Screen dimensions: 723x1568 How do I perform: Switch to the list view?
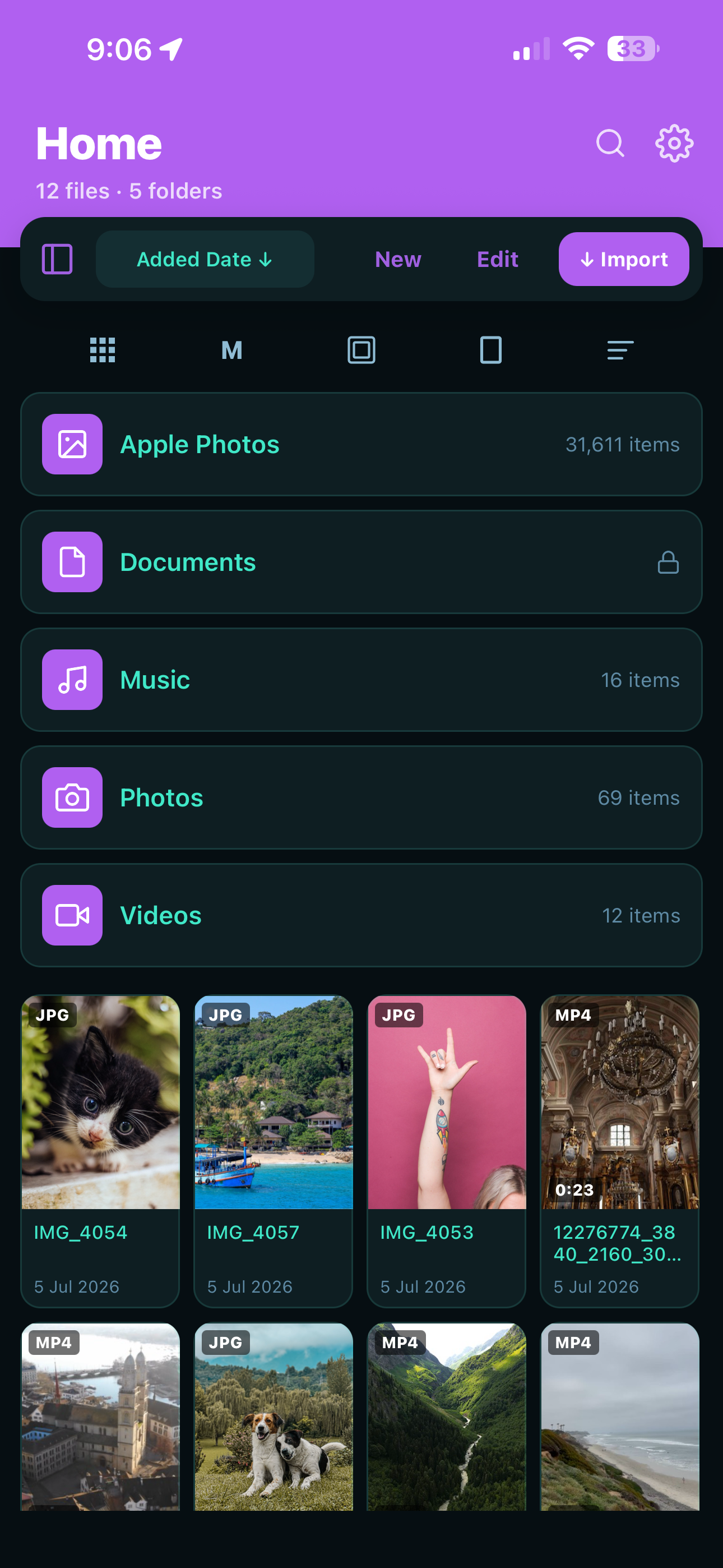621,350
